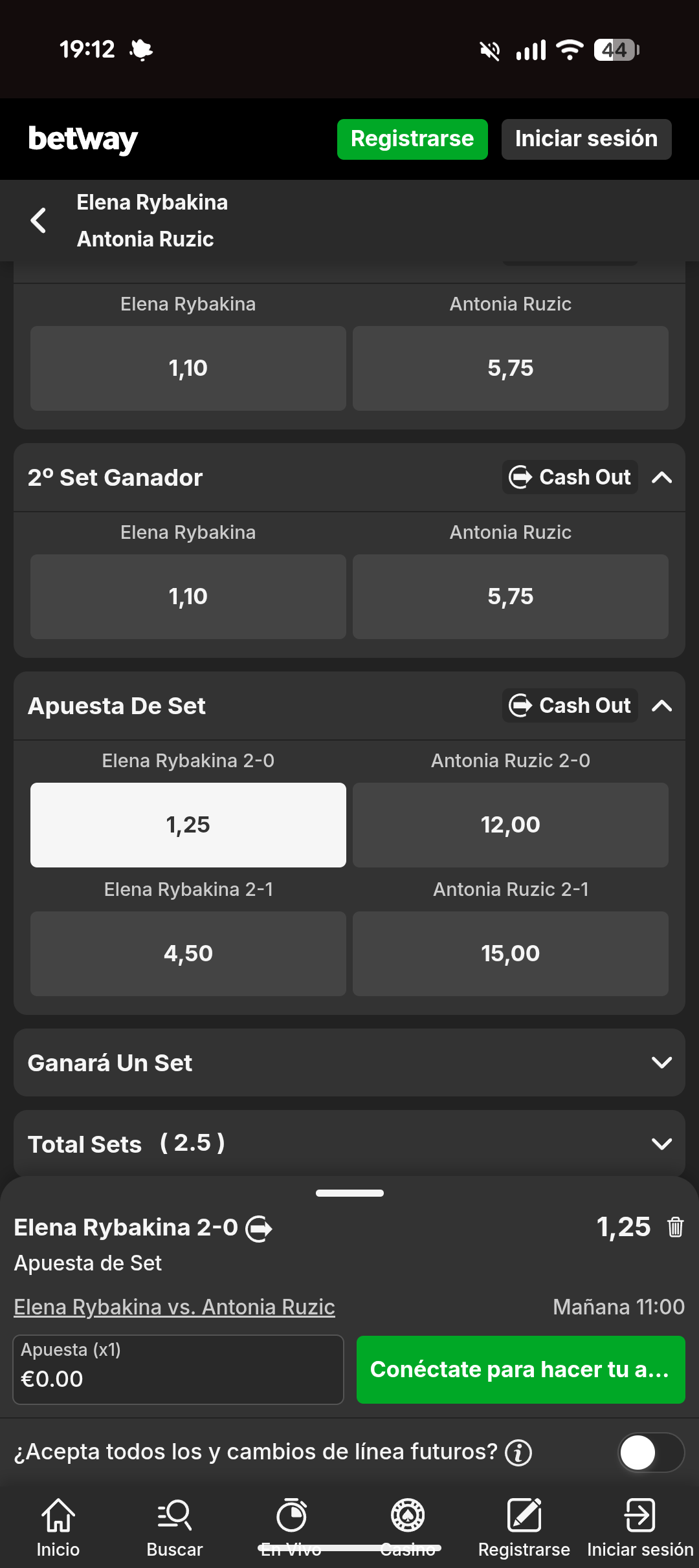
Task: Deselect the Elena Rybakina 2-0 odds 1,25
Action: [188, 825]
